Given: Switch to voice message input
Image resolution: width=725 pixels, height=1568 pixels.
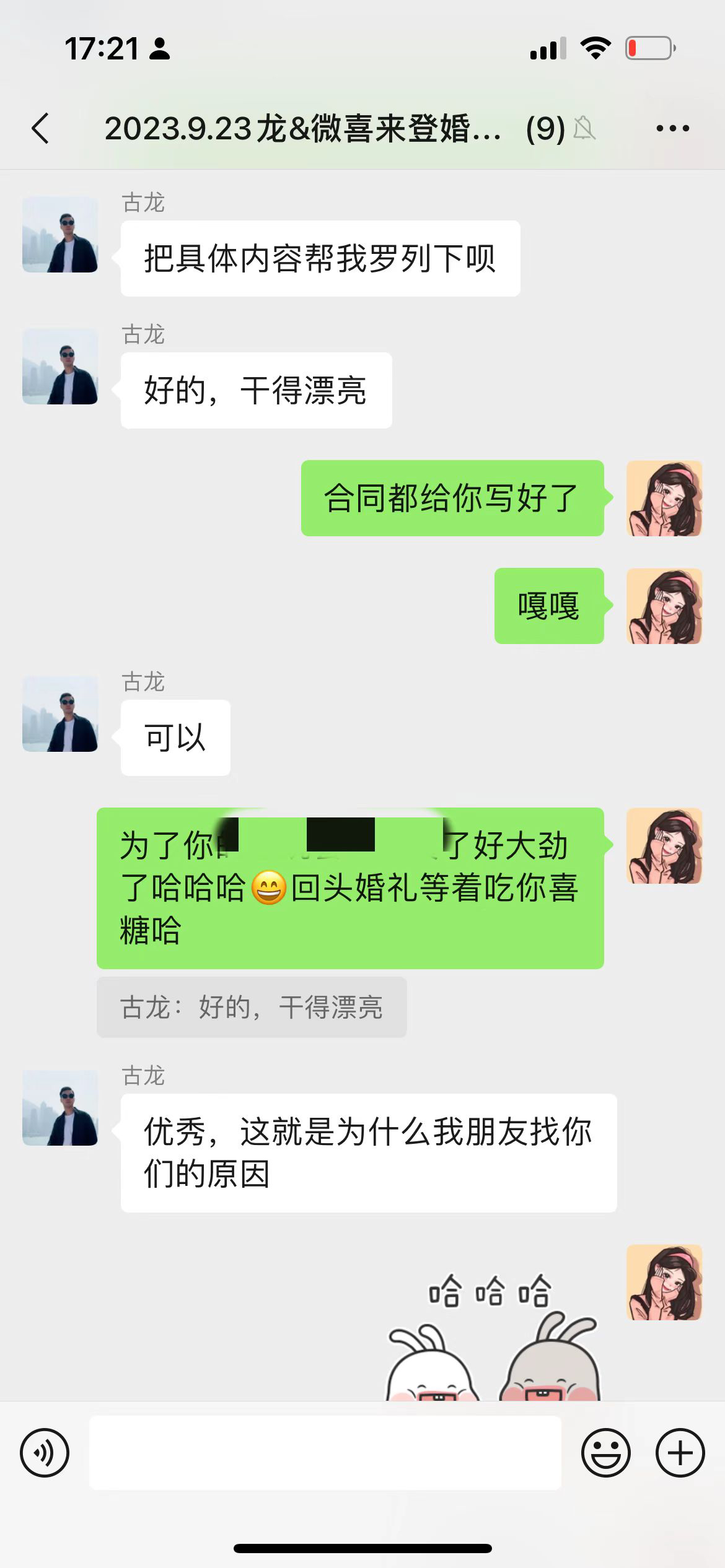Looking at the screenshot, I should (45, 1453).
